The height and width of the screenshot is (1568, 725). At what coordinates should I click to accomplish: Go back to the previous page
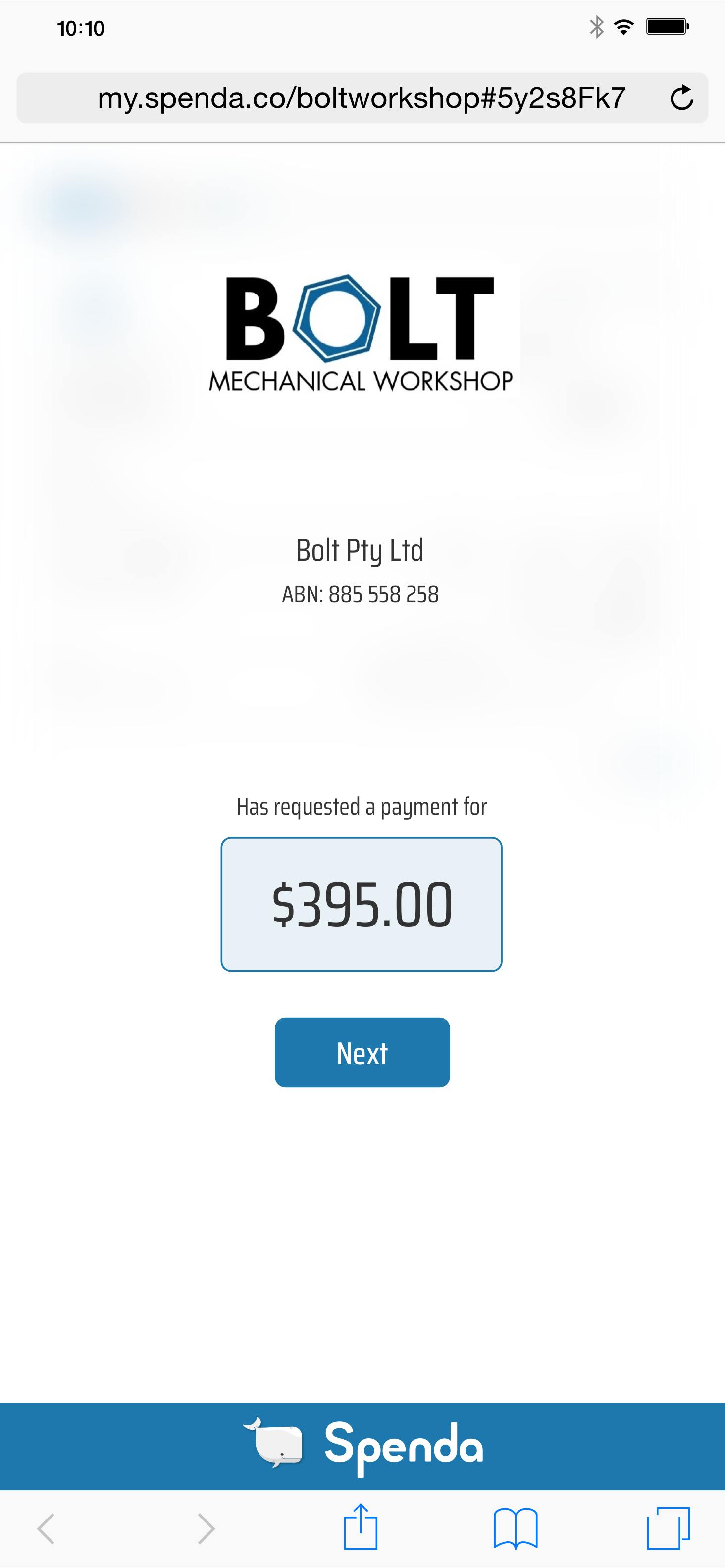[x=47, y=1528]
